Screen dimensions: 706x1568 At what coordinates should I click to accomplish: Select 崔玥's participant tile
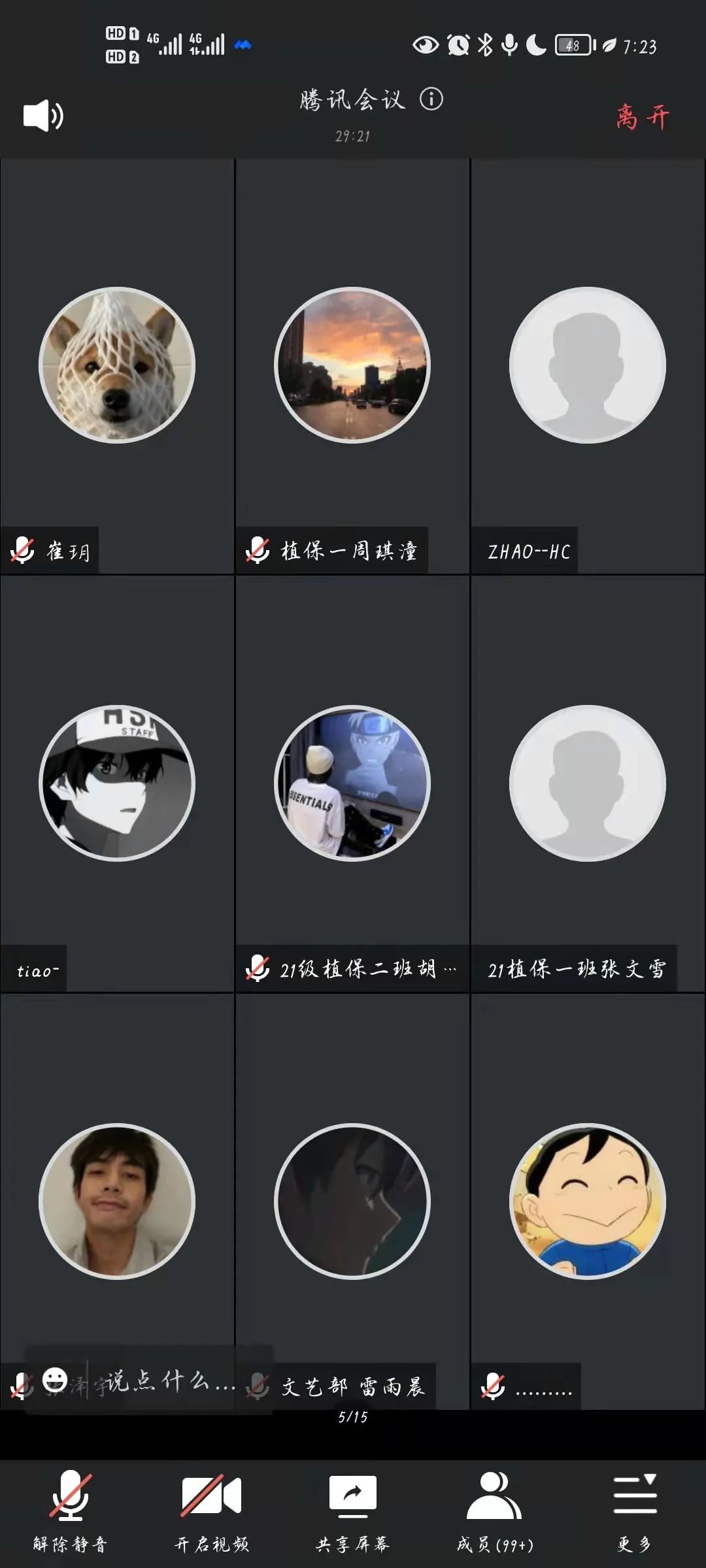pyautogui.click(x=117, y=366)
